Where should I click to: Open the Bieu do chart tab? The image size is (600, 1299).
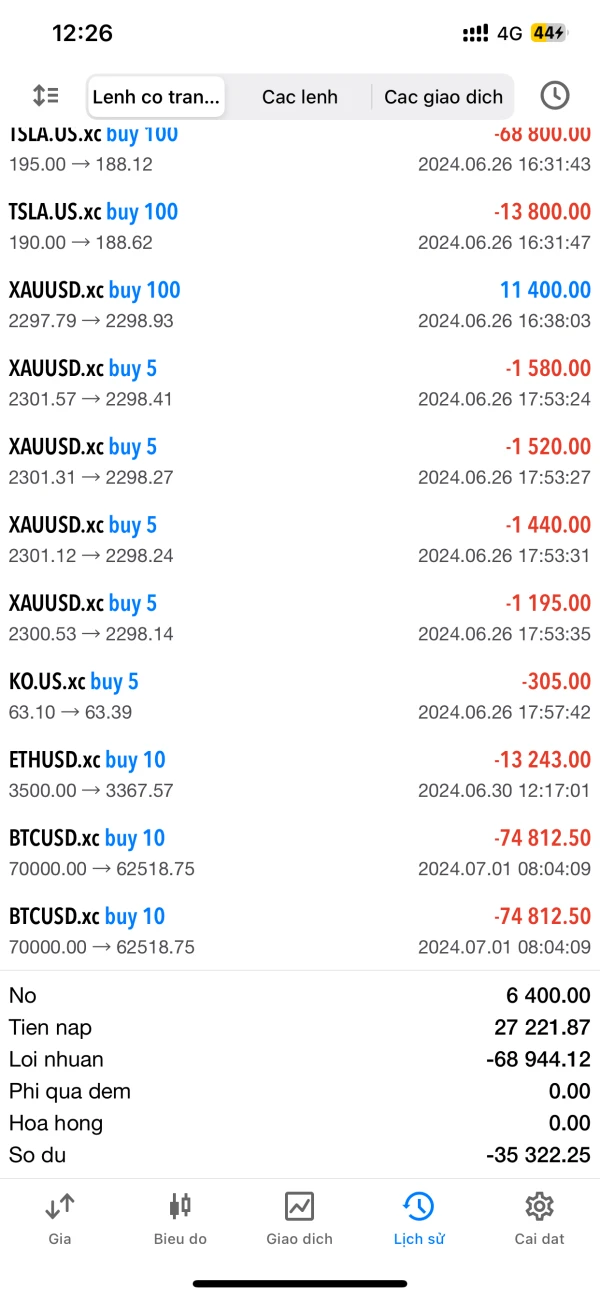180,1218
